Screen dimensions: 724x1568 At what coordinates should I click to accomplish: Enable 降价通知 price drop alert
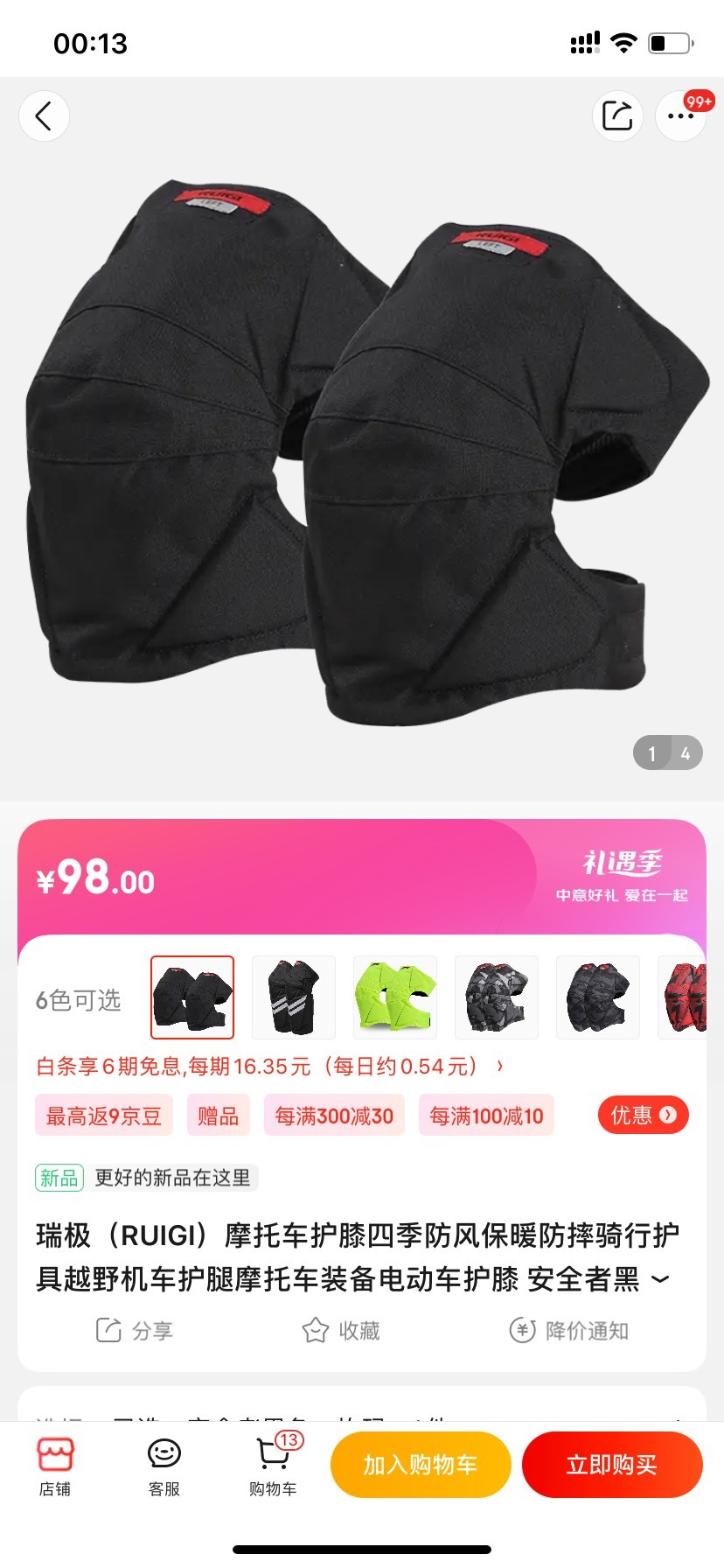coord(569,1331)
